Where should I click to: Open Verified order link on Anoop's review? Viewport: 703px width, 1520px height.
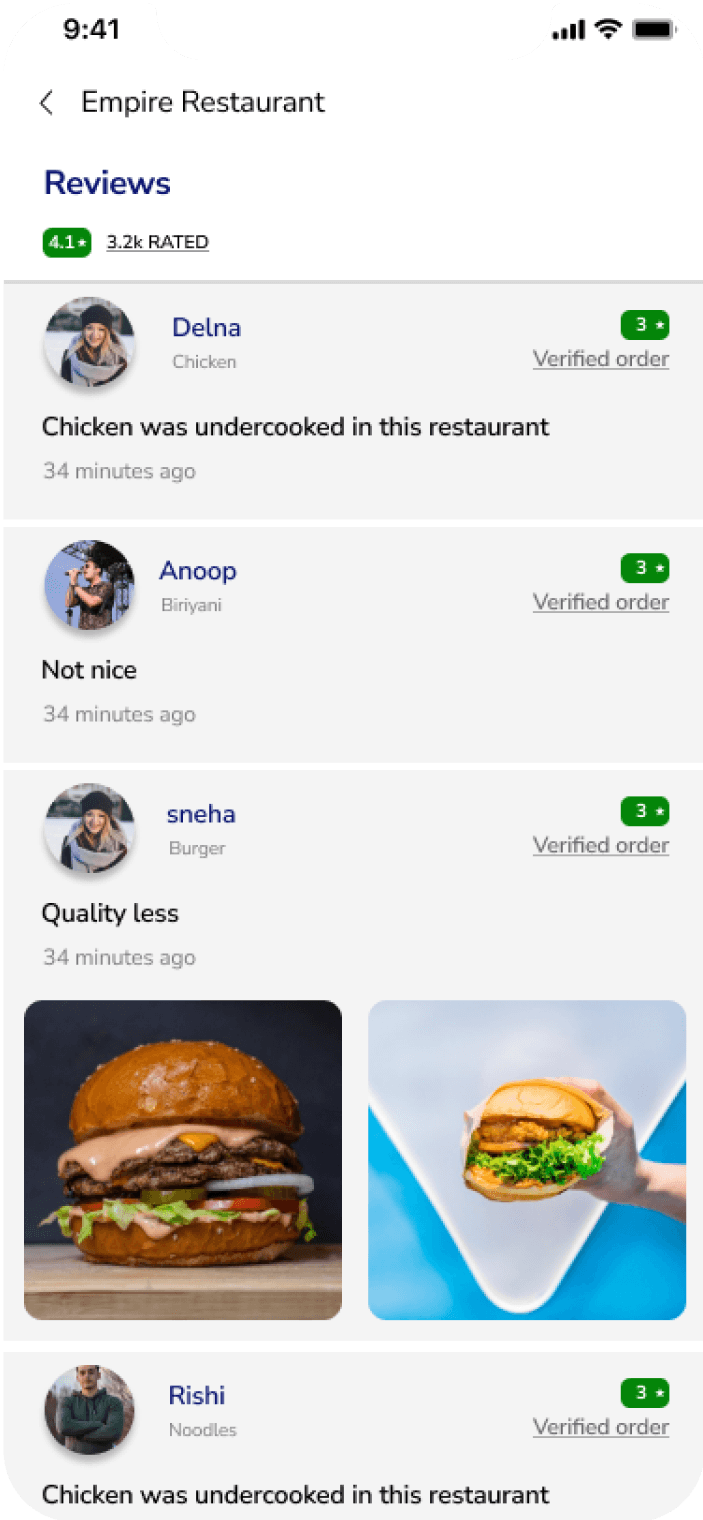tap(600, 602)
